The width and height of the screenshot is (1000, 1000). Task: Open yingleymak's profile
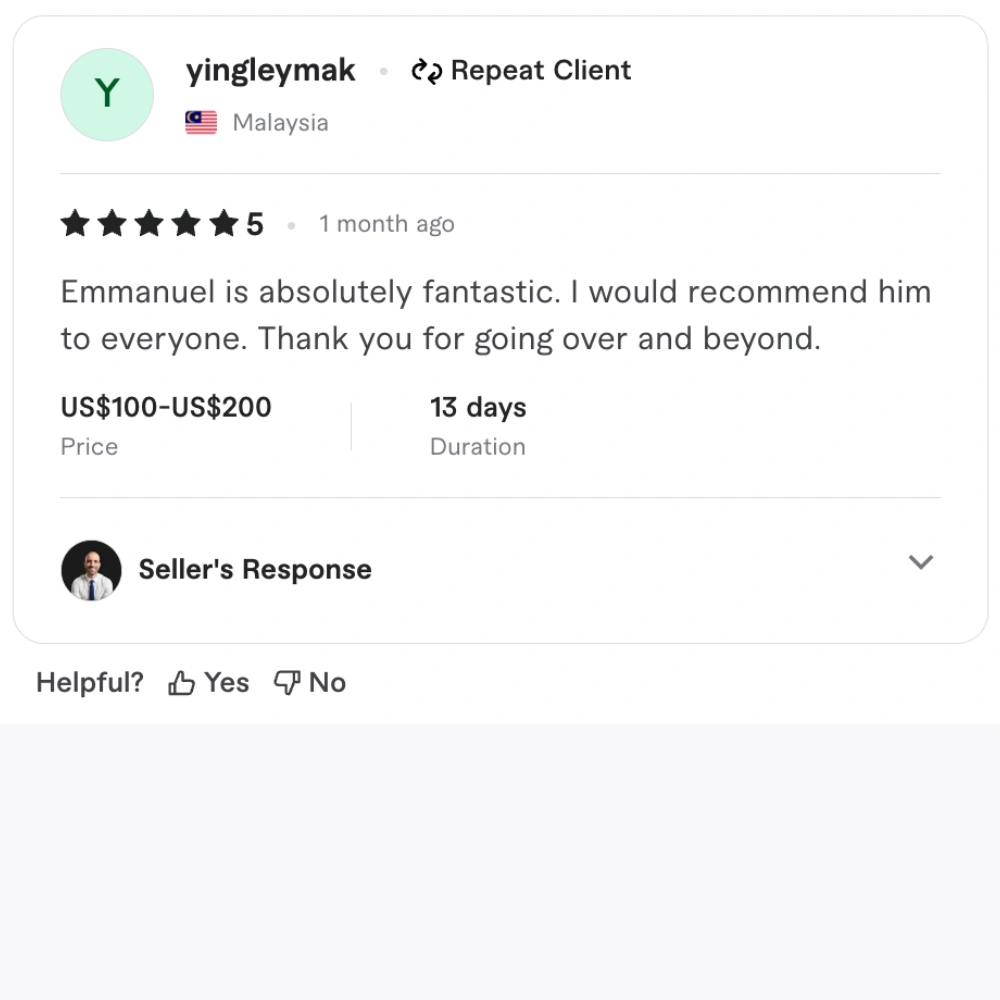coord(270,71)
